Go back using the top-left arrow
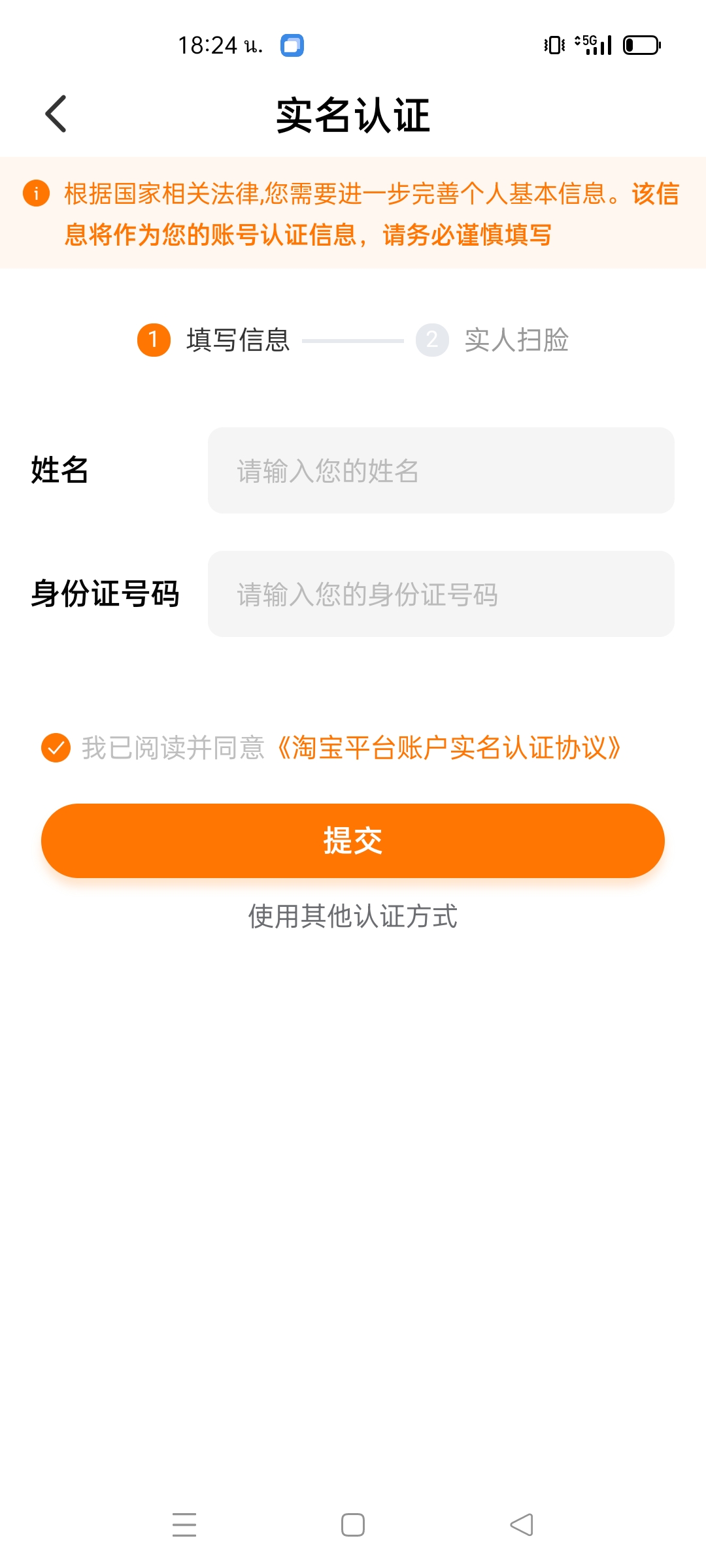Image resolution: width=706 pixels, height=1568 pixels. (56, 114)
